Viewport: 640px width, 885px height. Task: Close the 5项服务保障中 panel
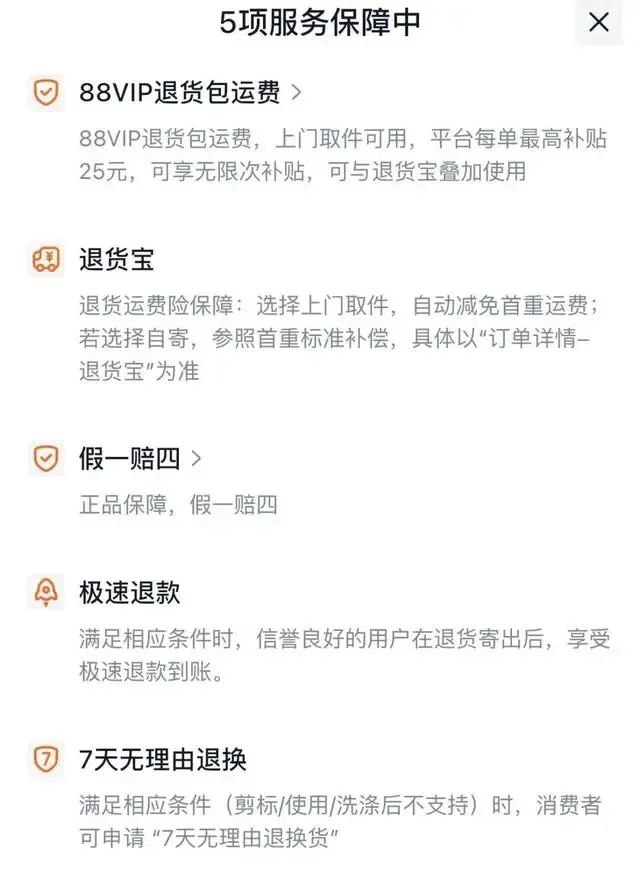tap(598, 22)
